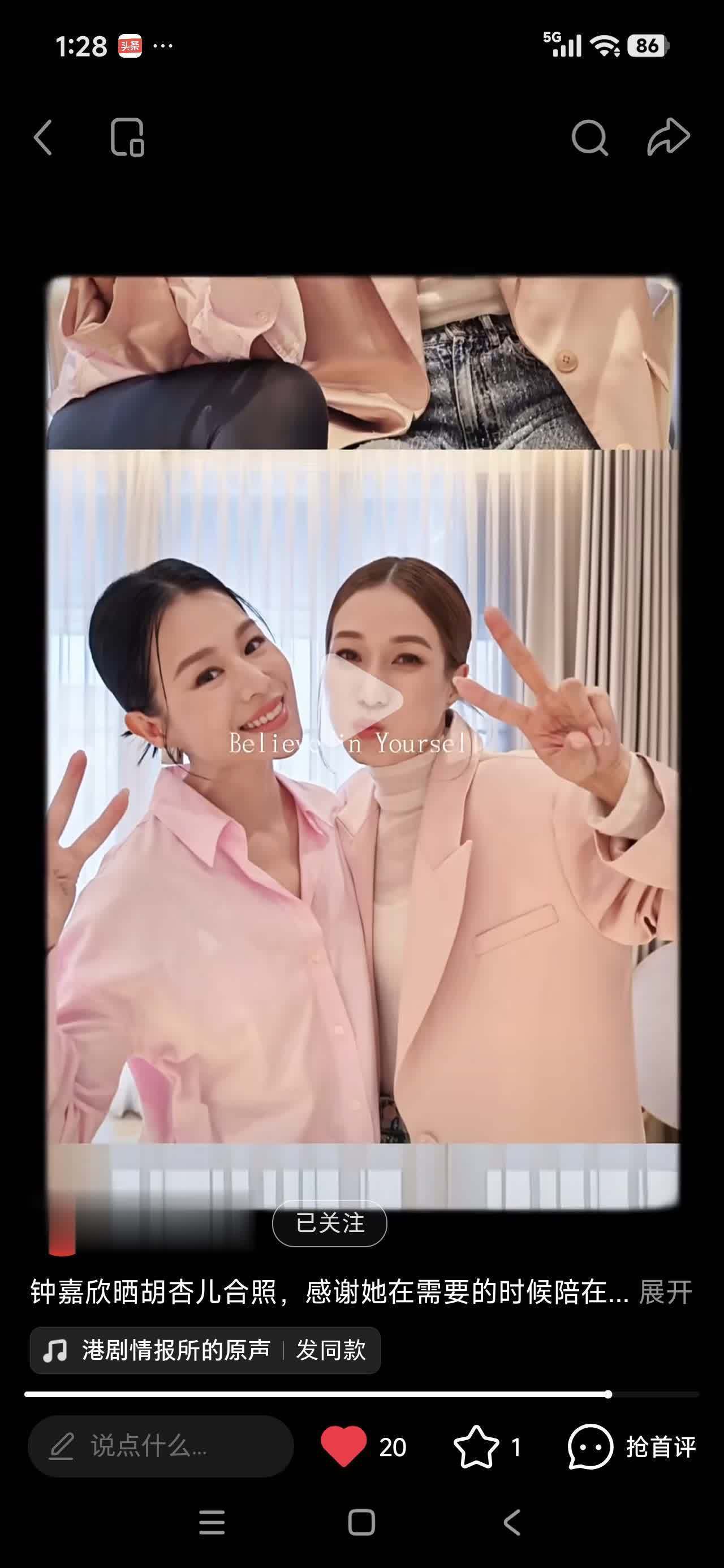Go back using the top-left arrow
Image resolution: width=724 pixels, height=1568 pixels.
point(42,137)
